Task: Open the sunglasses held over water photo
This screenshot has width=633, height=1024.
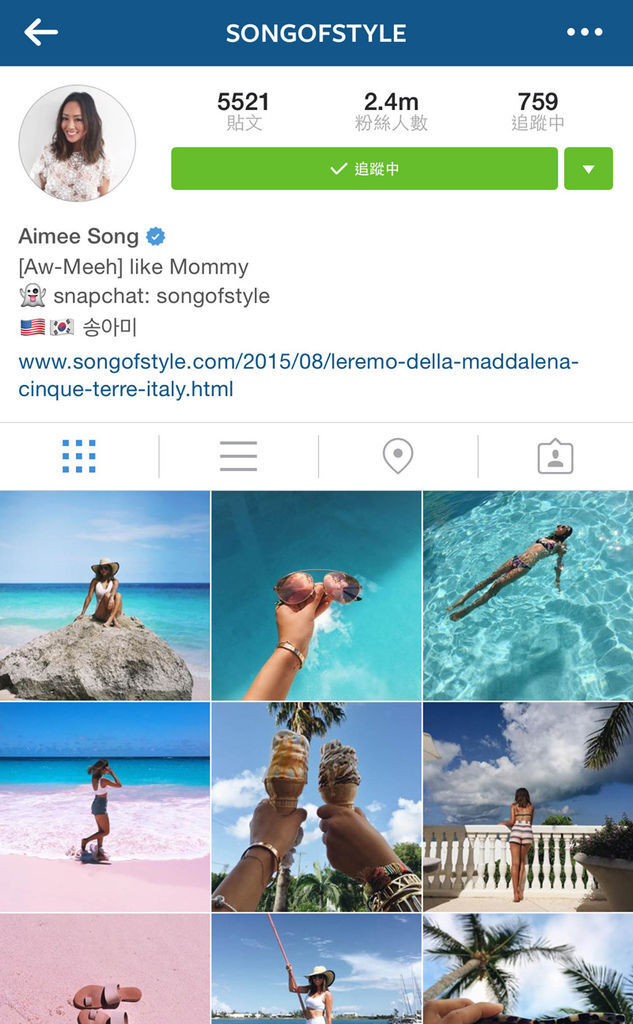Action: pyautogui.click(x=316, y=595)
